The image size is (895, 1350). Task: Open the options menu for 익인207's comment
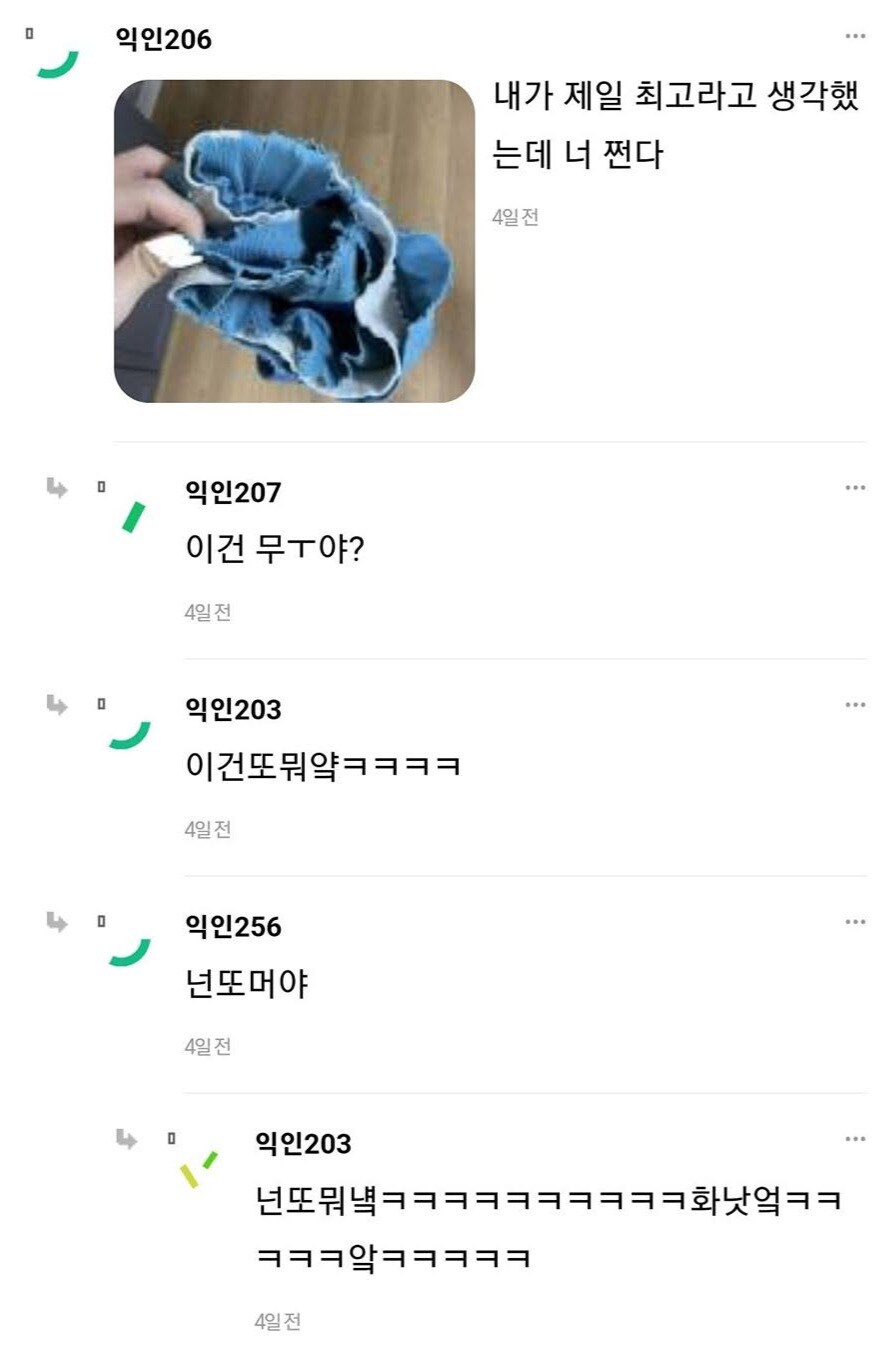coord(855,487)
